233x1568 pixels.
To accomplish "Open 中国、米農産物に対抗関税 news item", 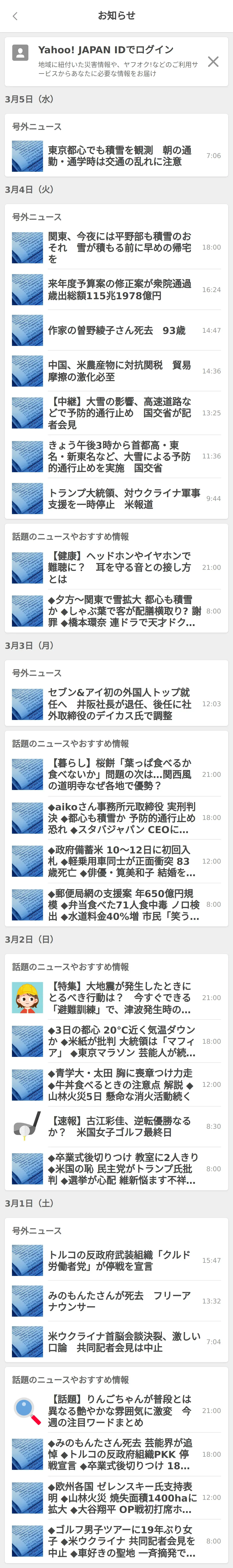I will 119,371.
